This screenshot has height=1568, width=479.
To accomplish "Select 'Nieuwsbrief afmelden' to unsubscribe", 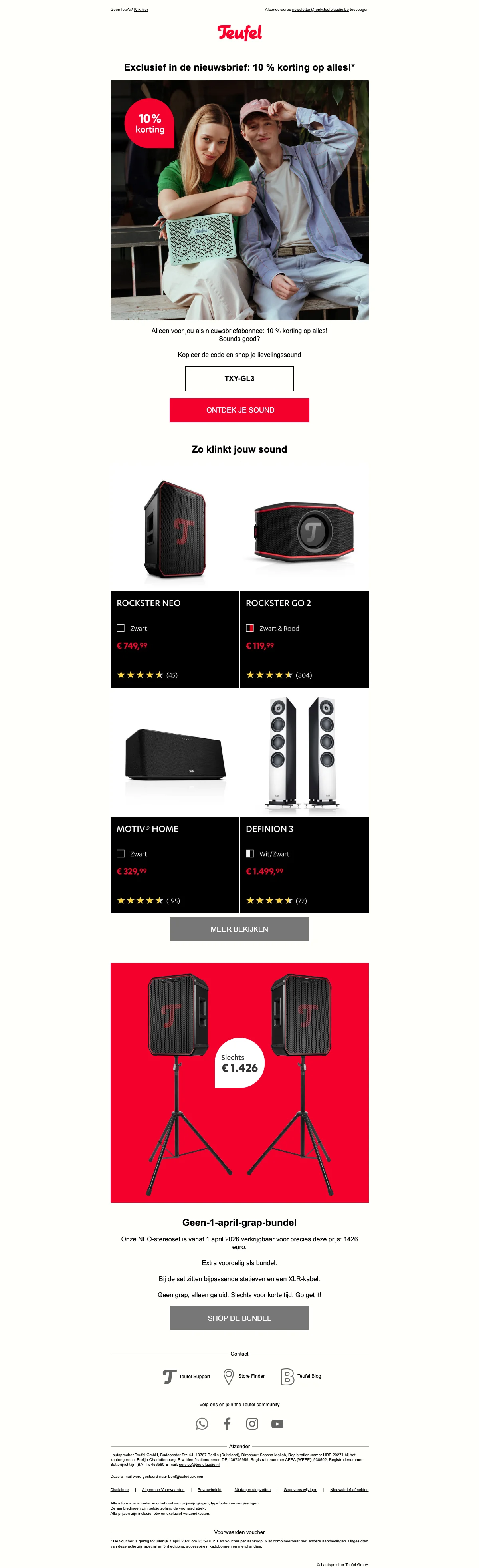I will (349, 1489).
